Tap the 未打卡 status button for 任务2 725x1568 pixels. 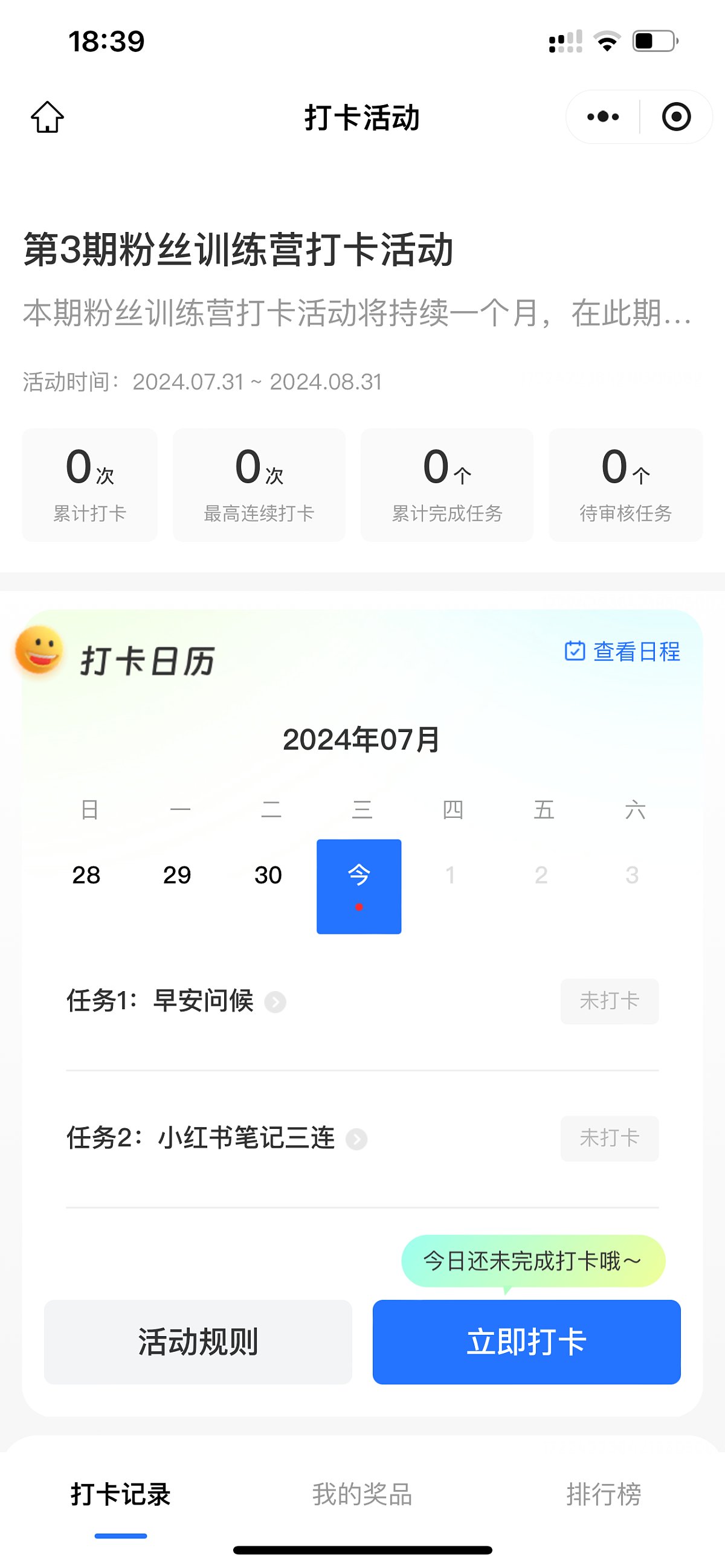pos(610,1139)
